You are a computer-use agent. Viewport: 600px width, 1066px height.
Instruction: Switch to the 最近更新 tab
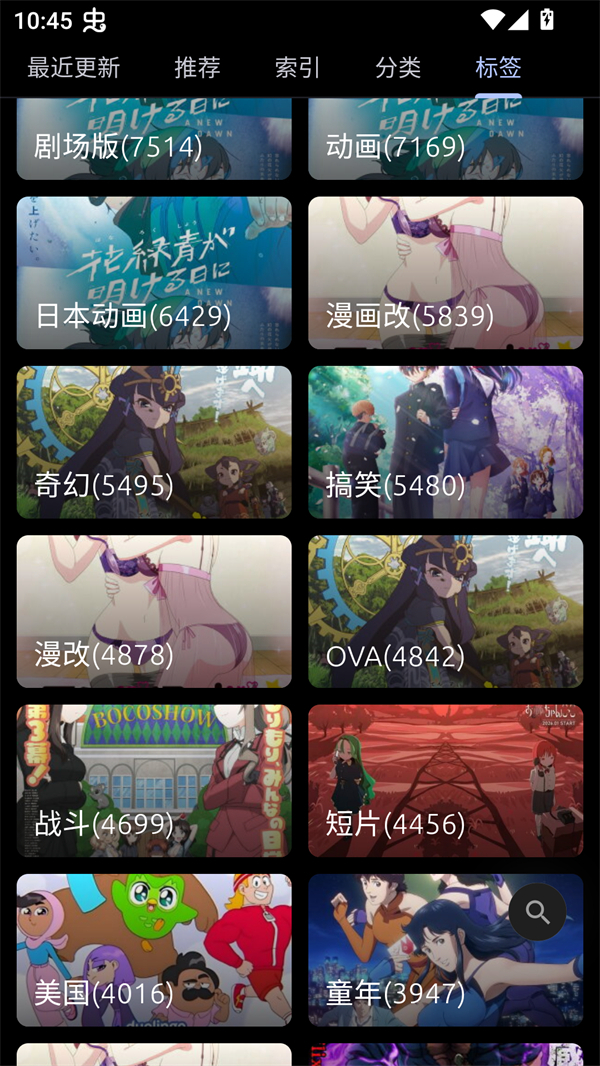point(73,68)
